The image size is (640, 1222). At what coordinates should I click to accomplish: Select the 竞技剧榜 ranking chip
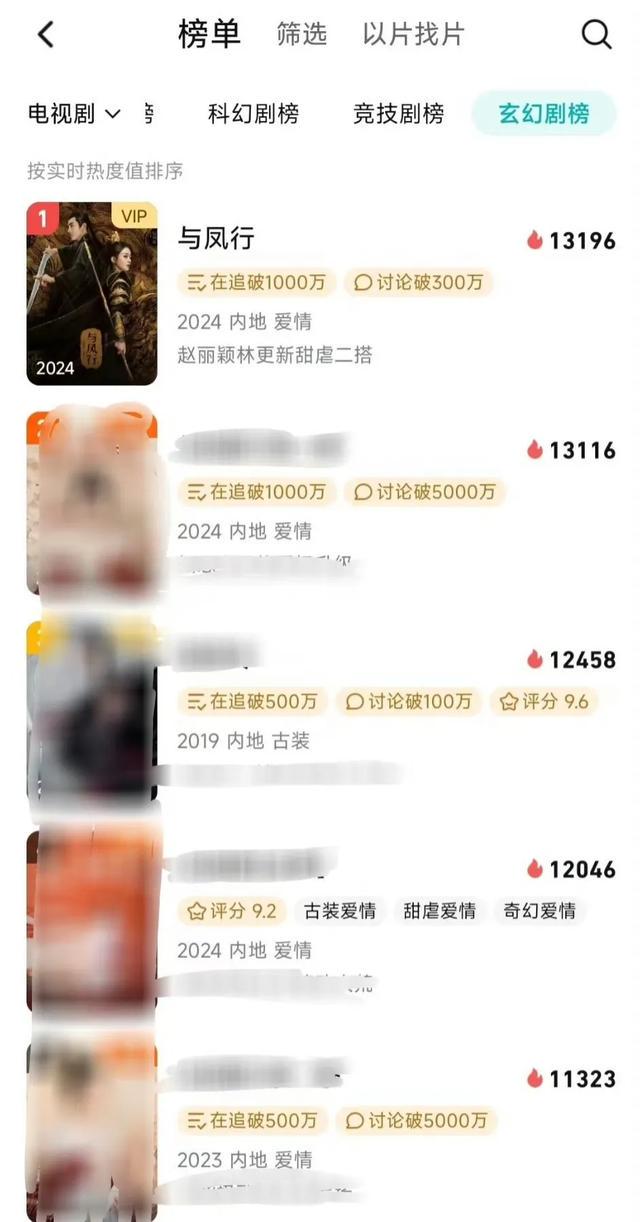point(398,114)
